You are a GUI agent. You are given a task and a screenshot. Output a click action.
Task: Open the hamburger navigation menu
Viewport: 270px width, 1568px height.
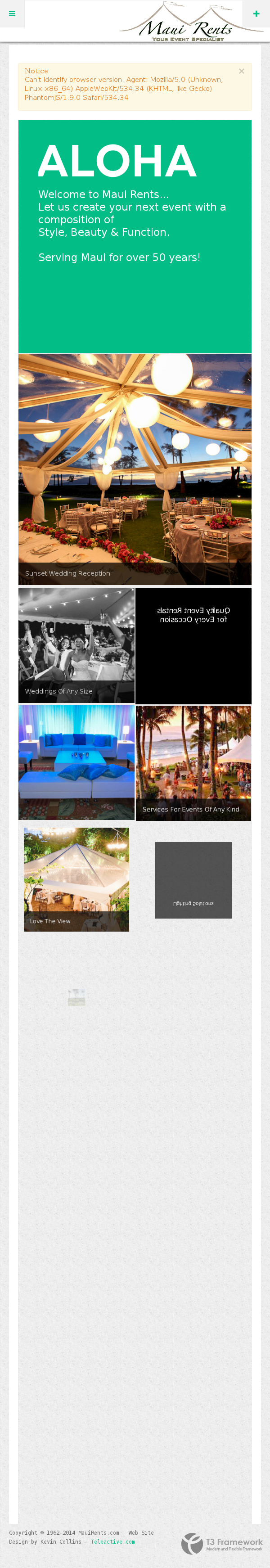12,14
